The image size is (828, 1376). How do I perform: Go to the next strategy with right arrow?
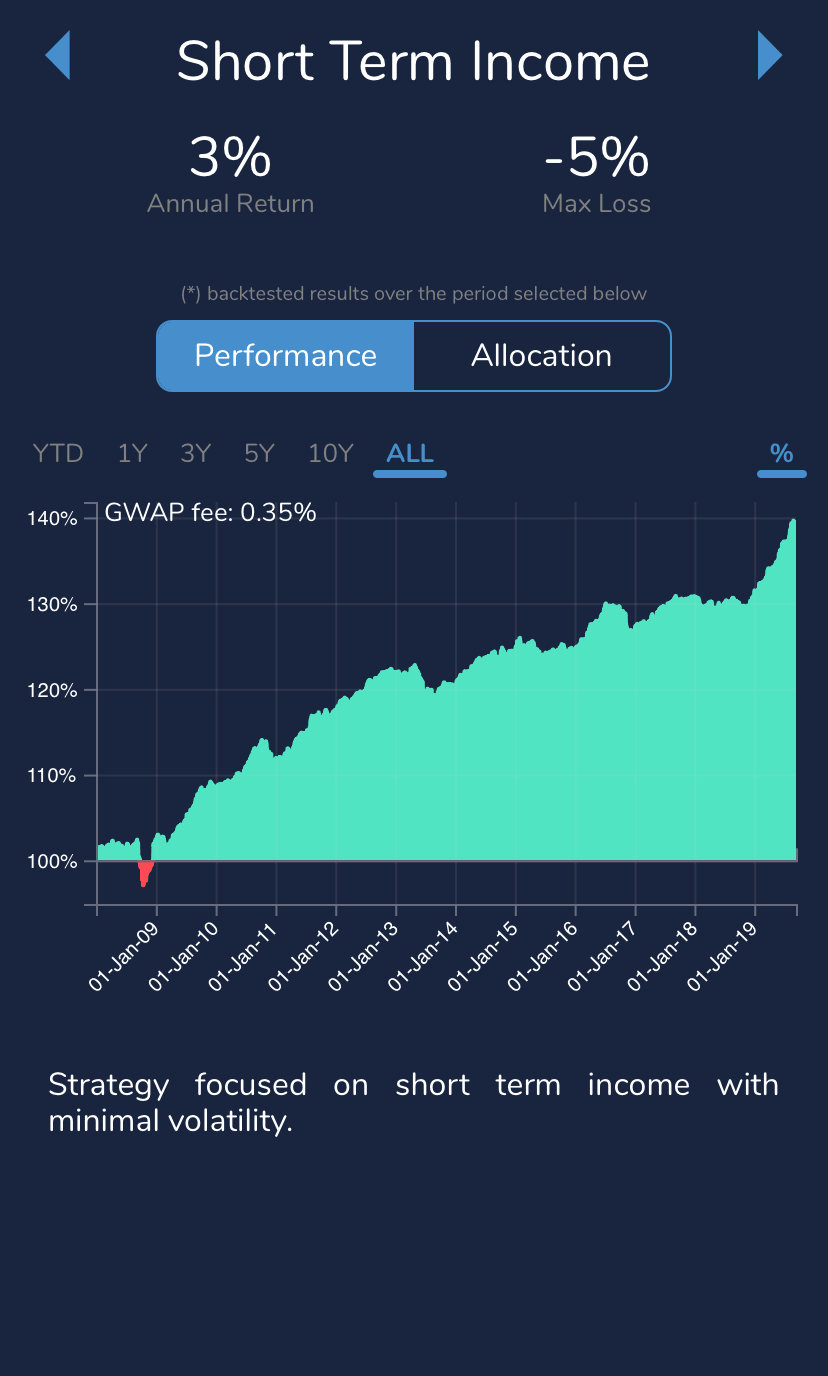pyautogui.click(x=769, y=55)
